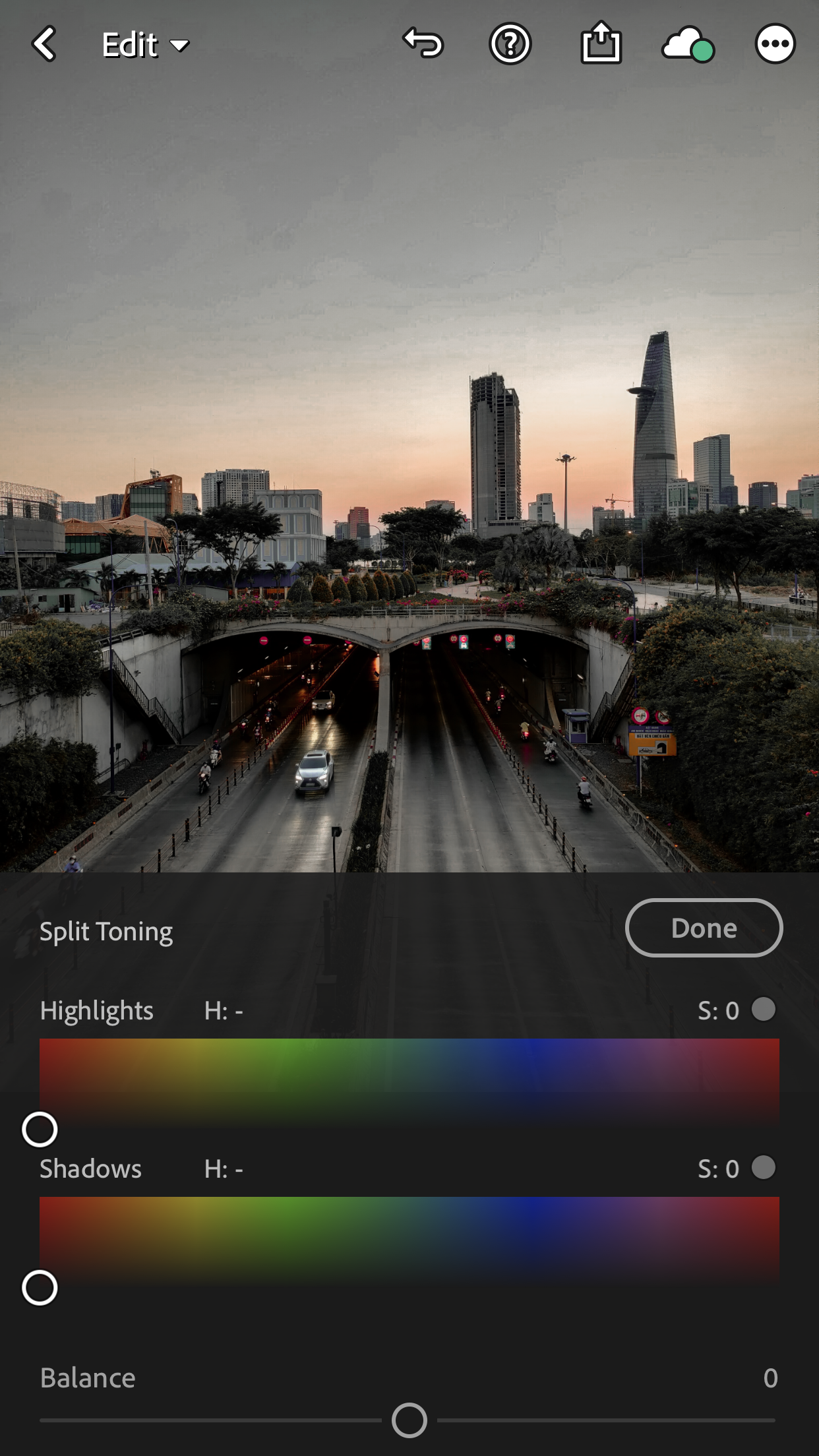Check cloud sync status

(688, 45)
